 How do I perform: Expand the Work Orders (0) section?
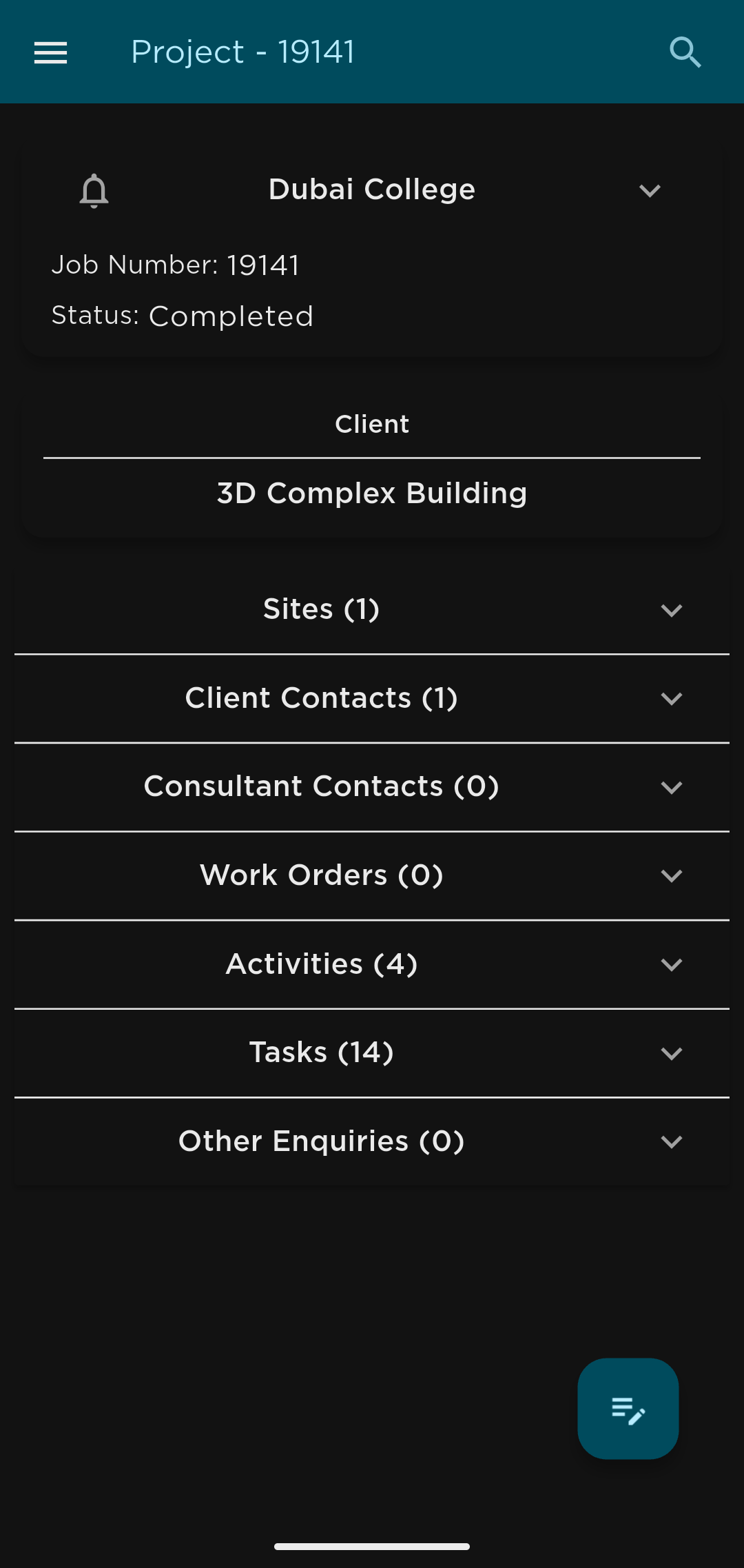pyautogui.click(x=670, y=875)
